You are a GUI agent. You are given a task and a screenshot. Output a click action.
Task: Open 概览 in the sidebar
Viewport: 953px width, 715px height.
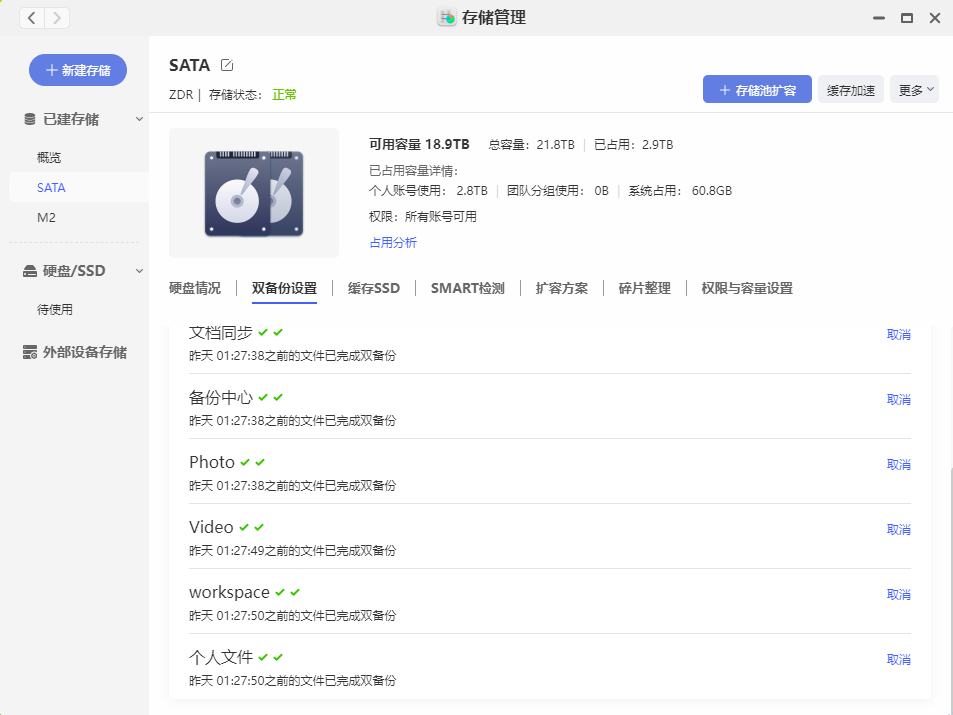pyautogui.click(x=50, y=157)
